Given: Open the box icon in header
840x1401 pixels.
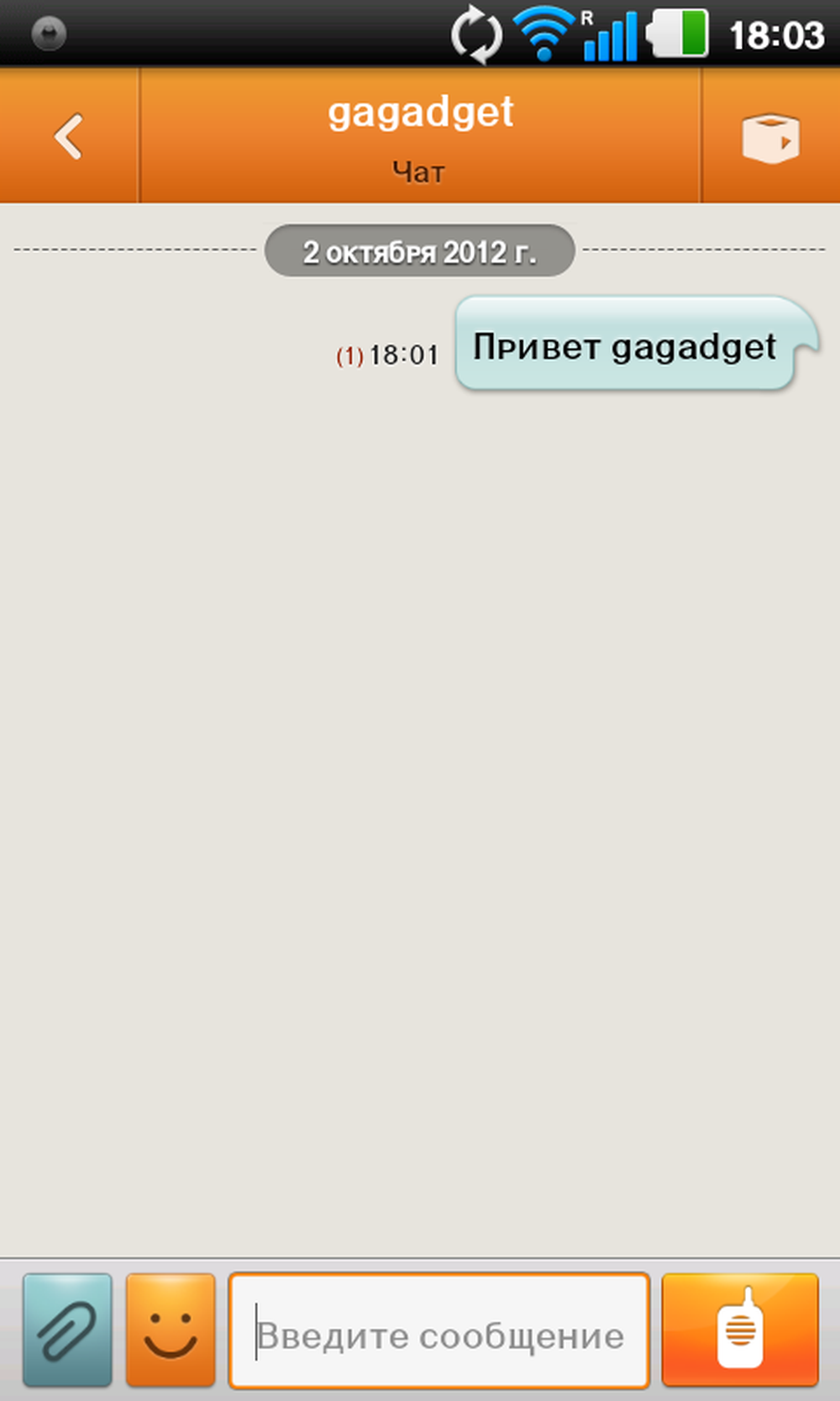Looking at the screenshot, I should (770, 137).
